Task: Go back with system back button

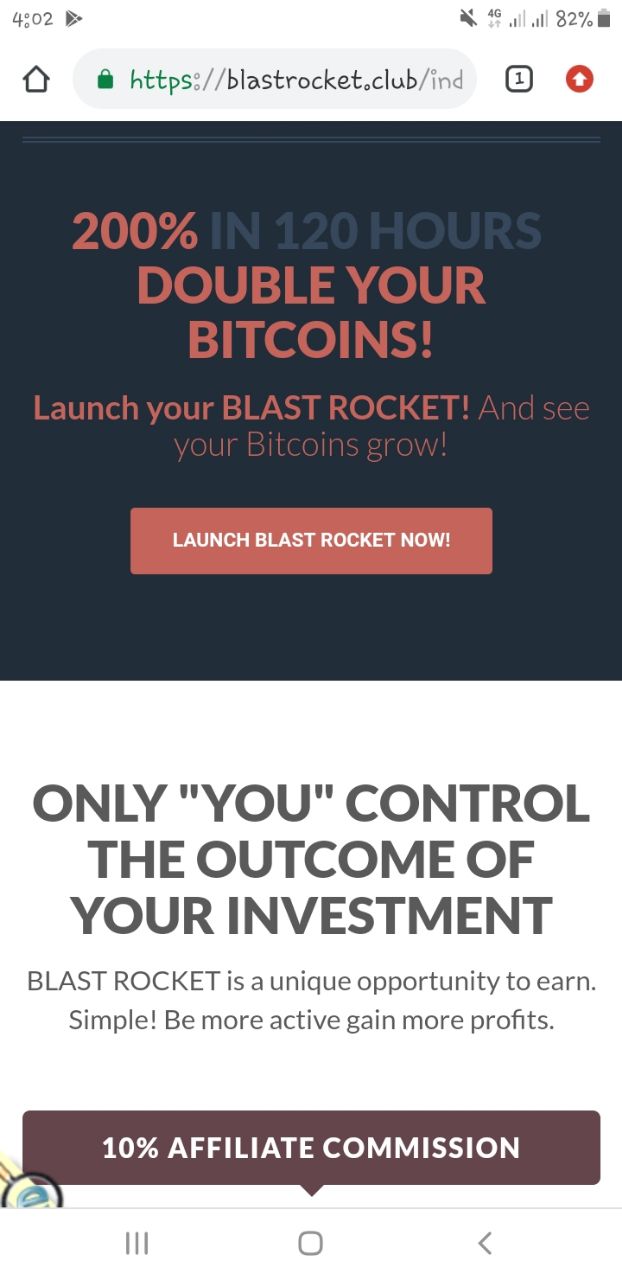Action: 485,1243
